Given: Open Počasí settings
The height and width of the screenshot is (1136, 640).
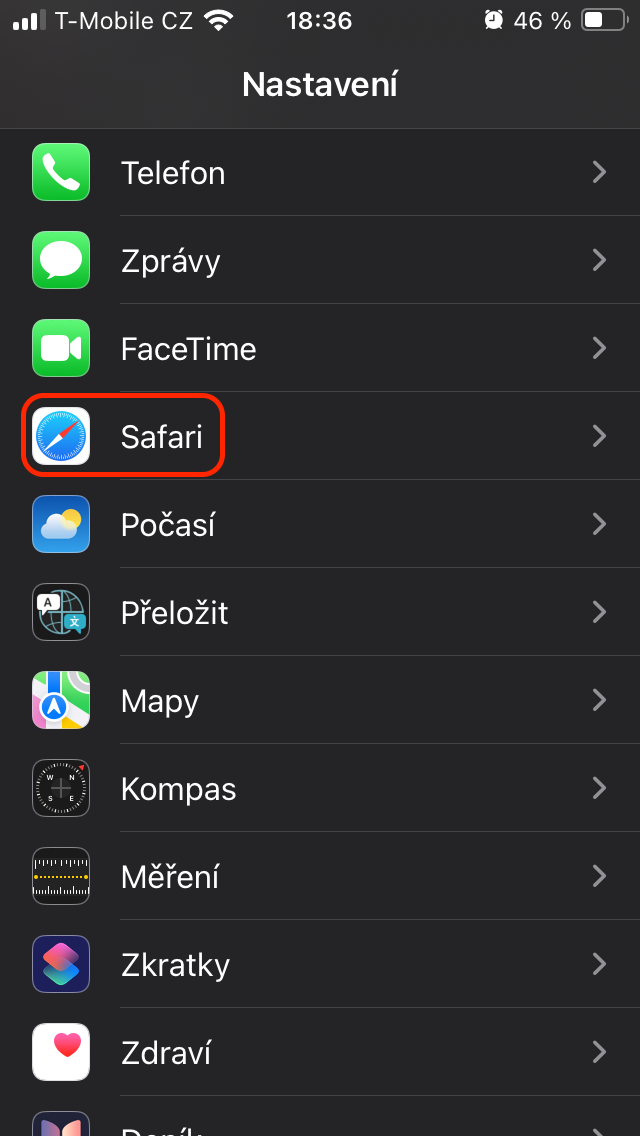Looking at the screenshot, I should click(x=320, y=525).
